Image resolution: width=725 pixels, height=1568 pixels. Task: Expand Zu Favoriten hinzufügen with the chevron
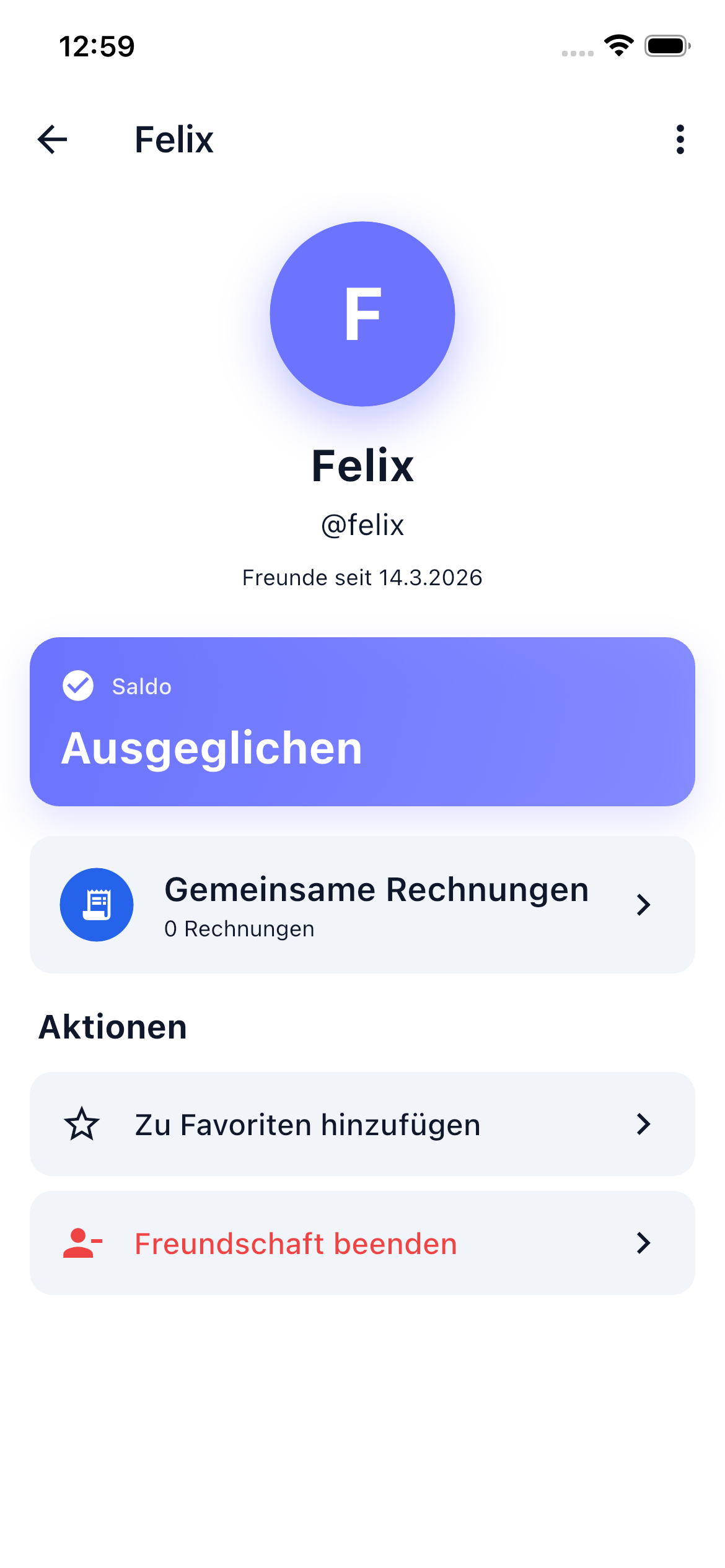[644, 1124]
